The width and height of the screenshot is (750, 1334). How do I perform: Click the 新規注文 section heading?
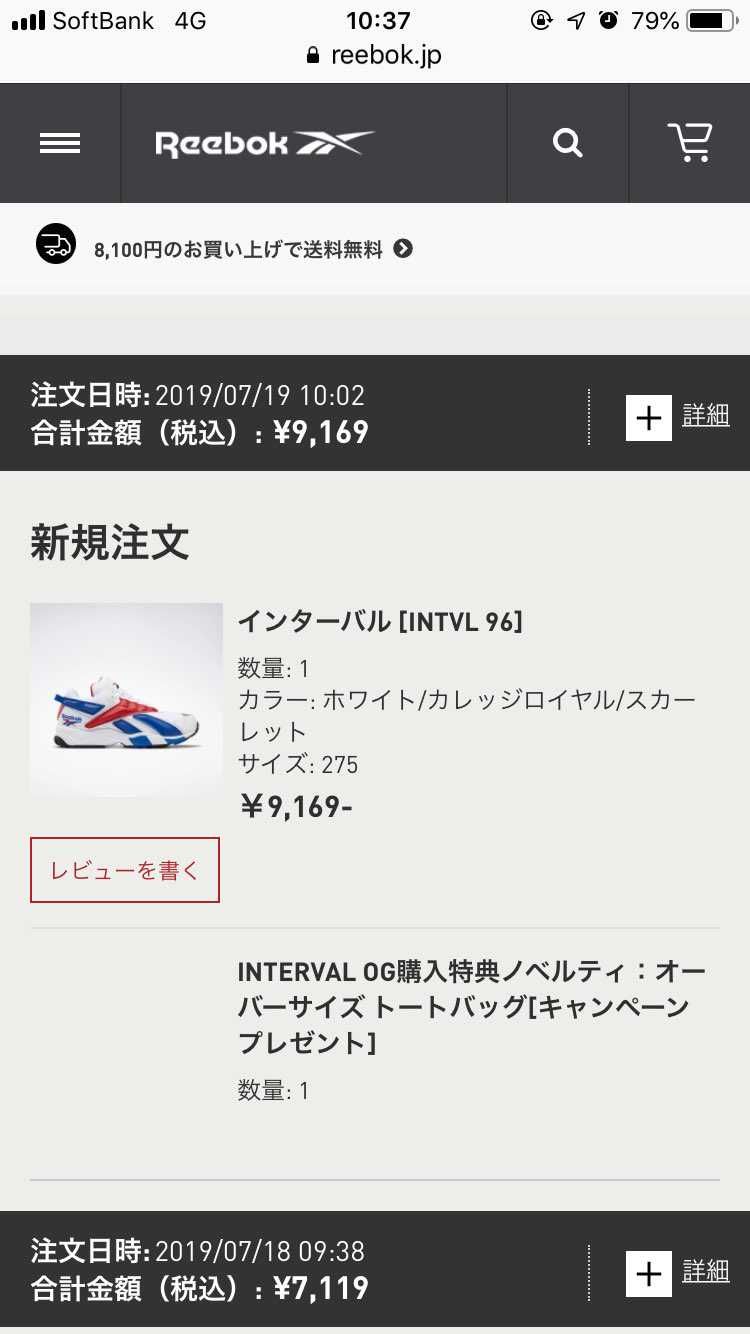(108, 543)
